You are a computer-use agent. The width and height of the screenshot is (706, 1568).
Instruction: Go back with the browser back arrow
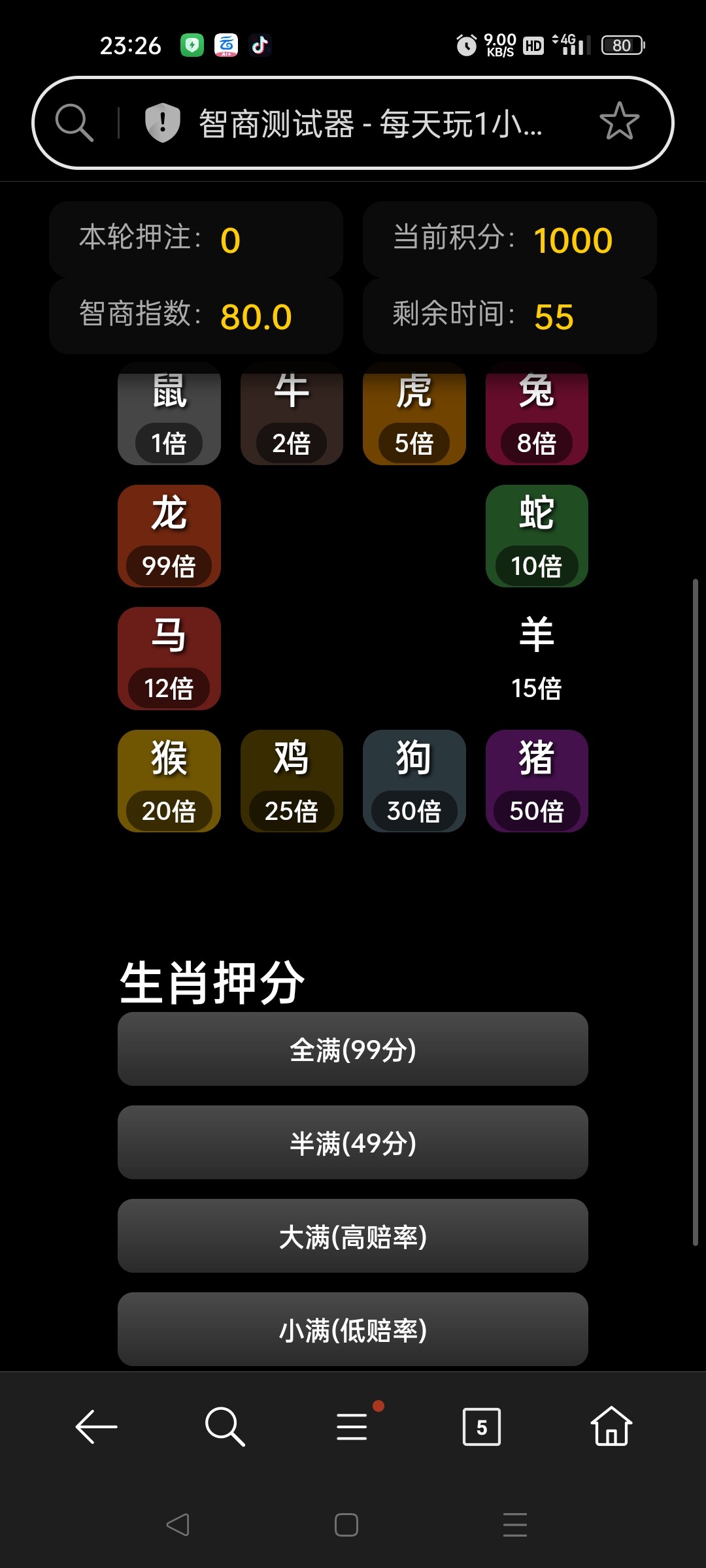pos(96,1426)
